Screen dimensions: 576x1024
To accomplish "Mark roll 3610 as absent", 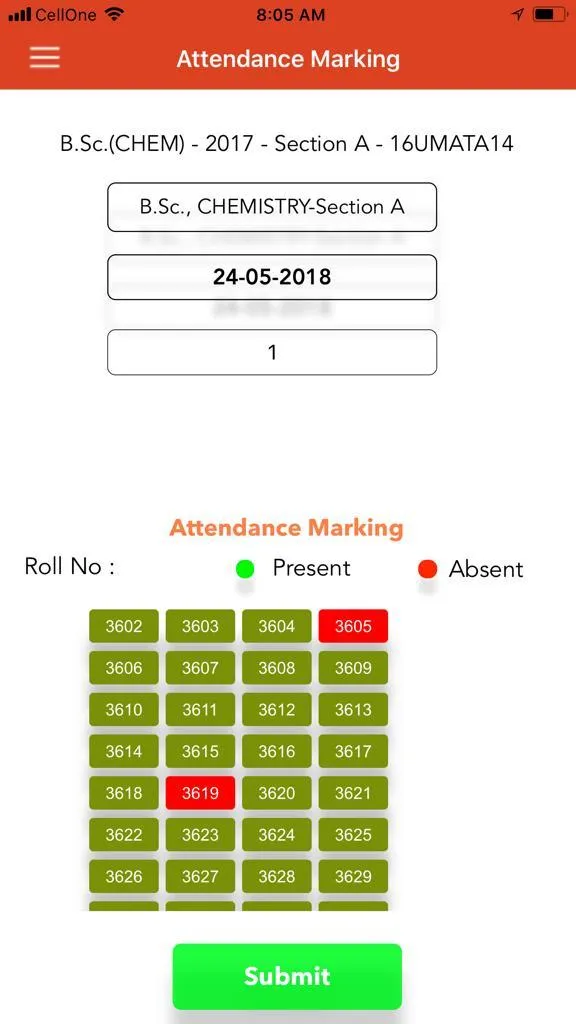I will 123,710.
